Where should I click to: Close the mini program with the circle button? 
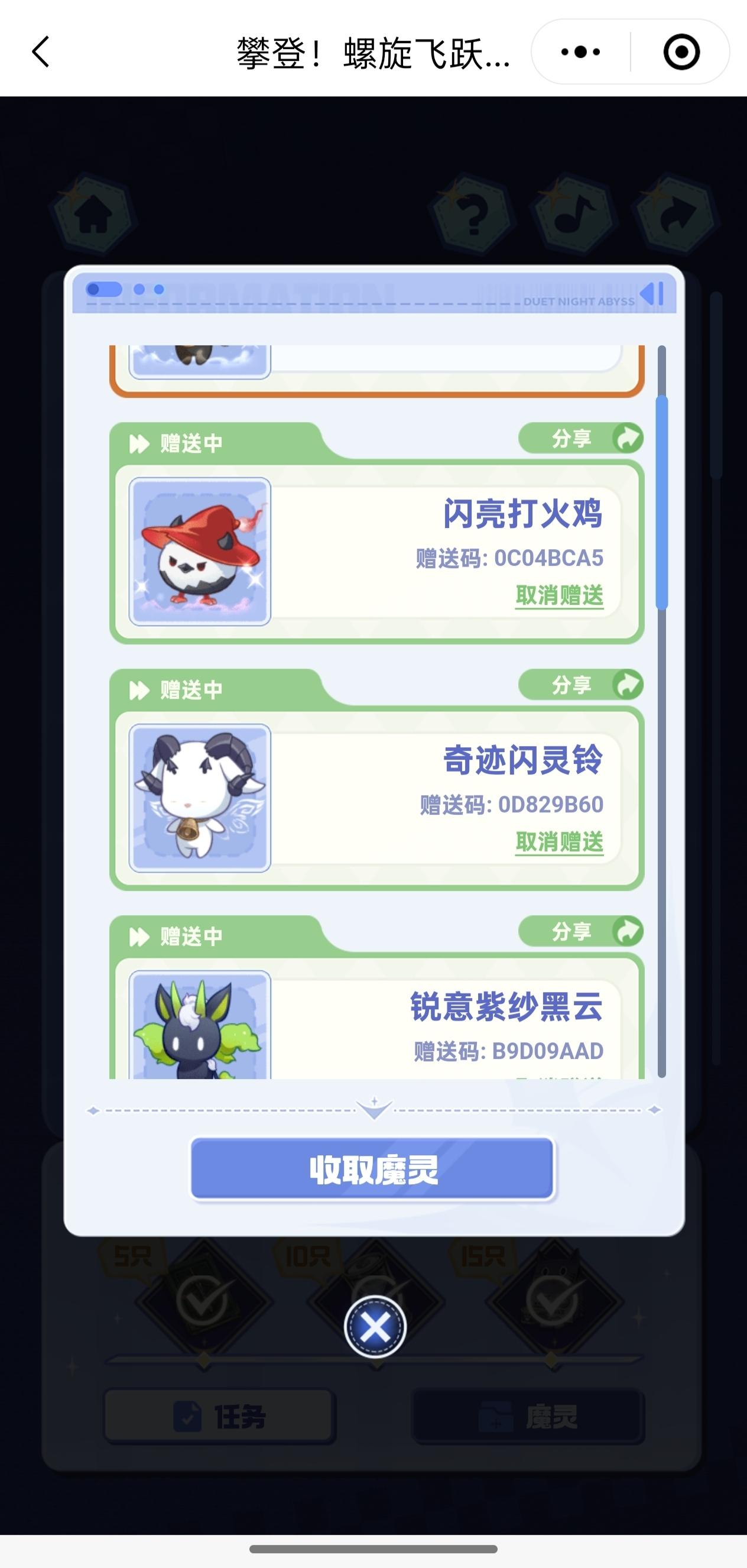coord(681,52)
